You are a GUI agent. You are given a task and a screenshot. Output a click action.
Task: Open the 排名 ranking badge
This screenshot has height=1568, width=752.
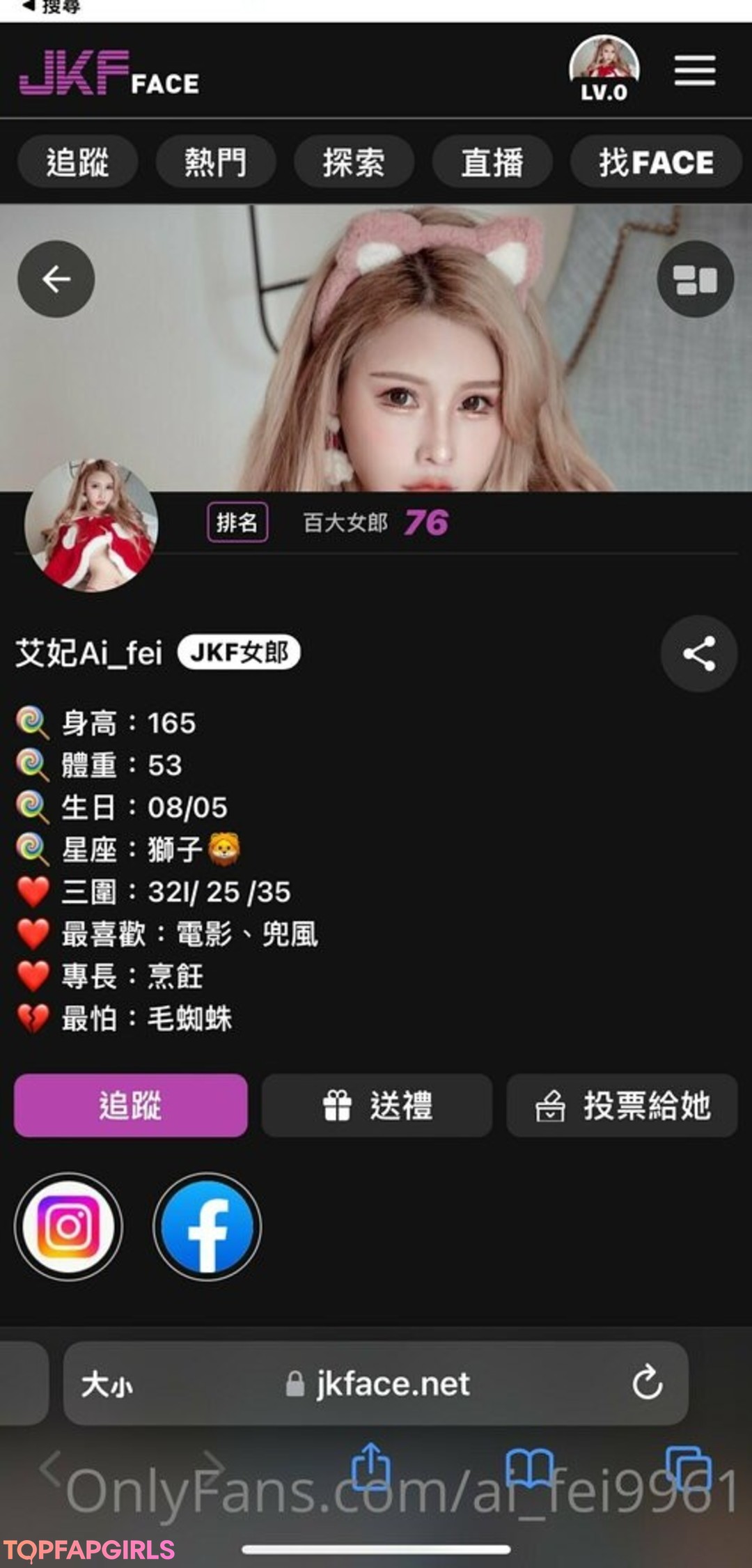(237, 522)
